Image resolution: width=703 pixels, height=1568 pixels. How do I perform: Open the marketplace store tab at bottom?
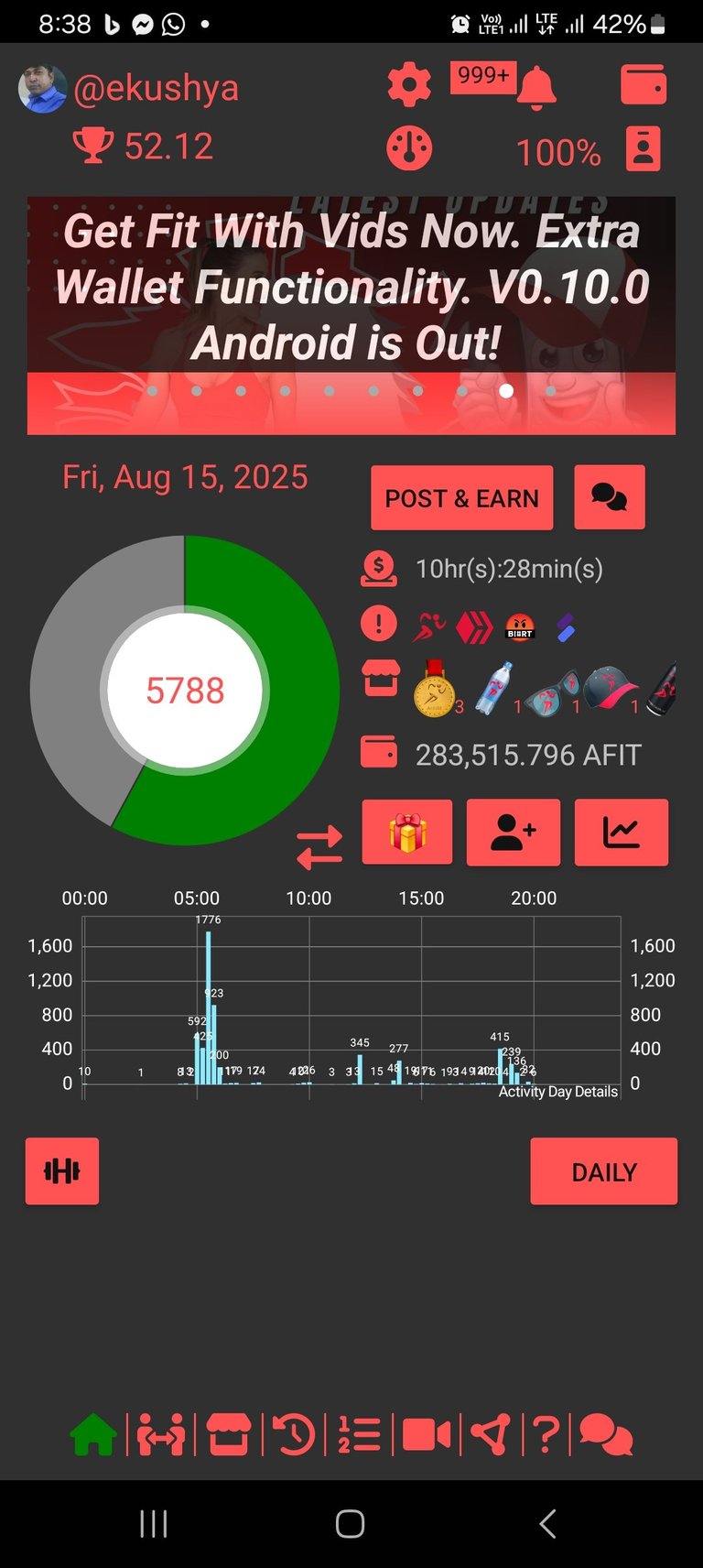pyautogui.click(x=229, y=1434)
